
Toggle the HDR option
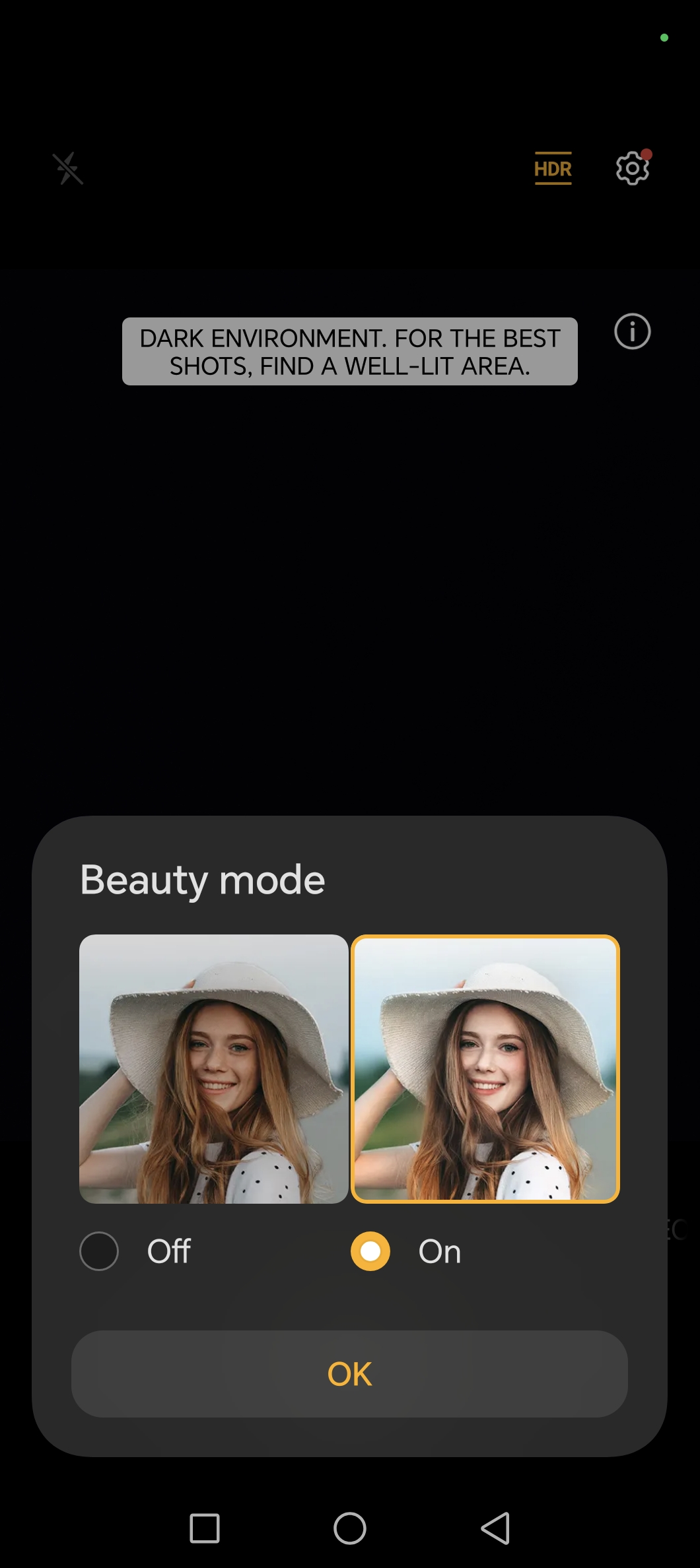(x=553, y=169)
